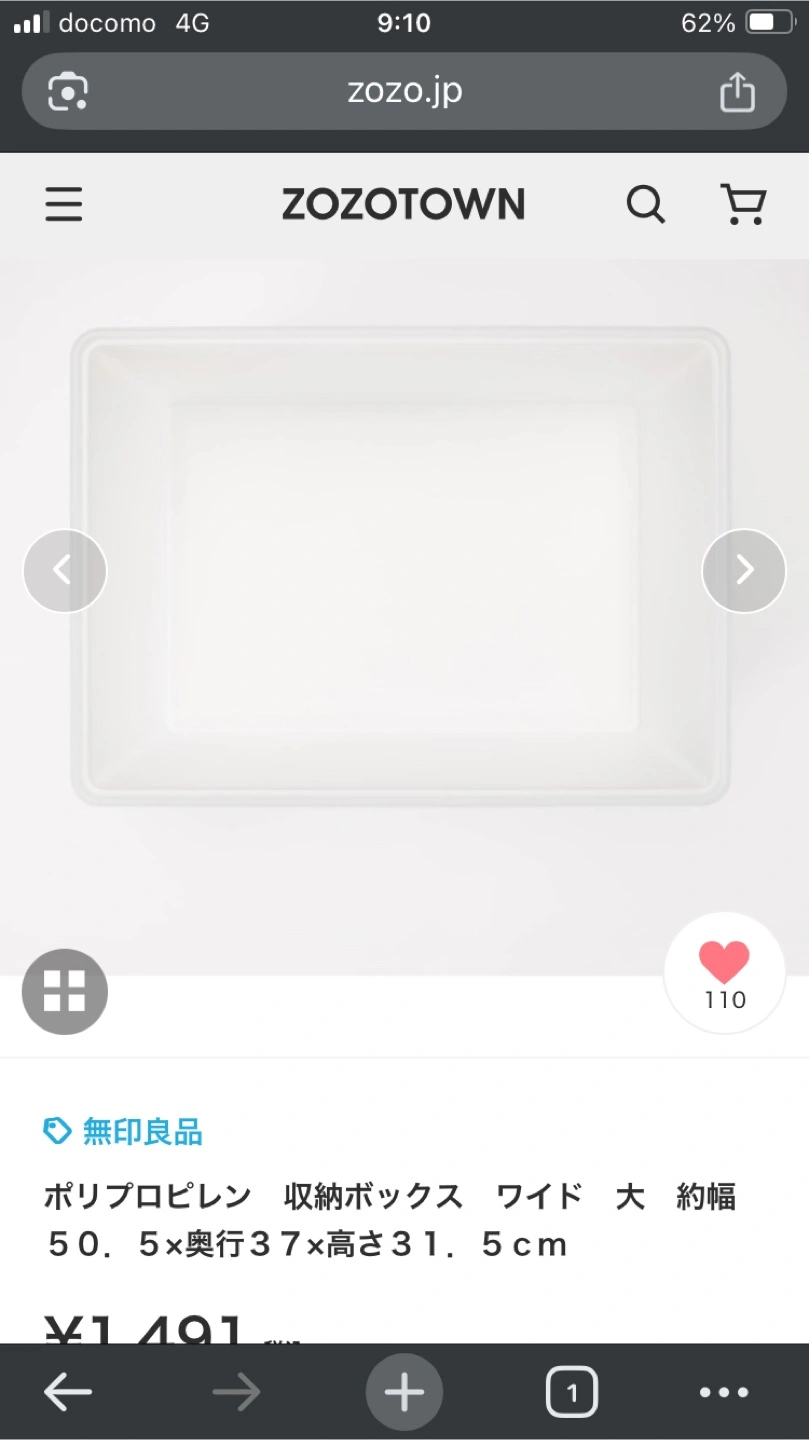Open ZOZOTOWN search
Screen dimensions: 809x1440
(x=645, y=205)
